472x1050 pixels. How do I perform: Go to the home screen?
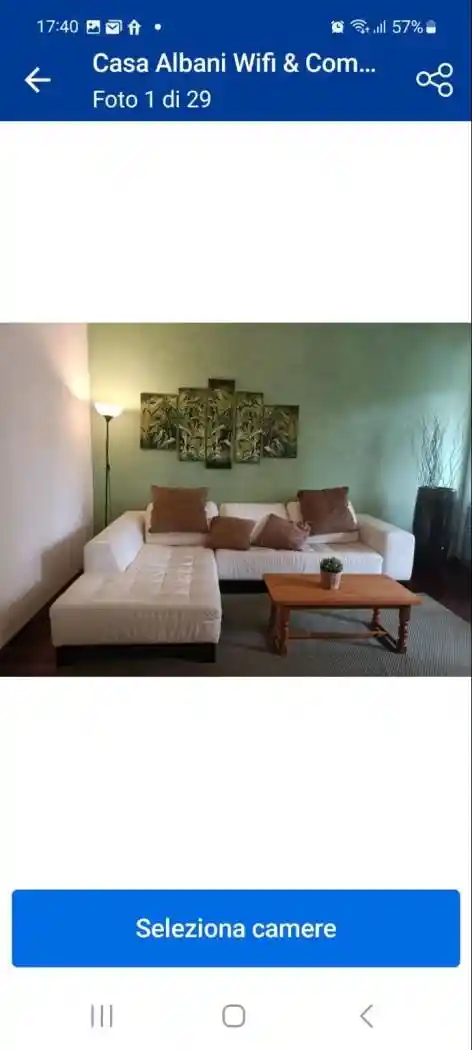(234, 1016)
